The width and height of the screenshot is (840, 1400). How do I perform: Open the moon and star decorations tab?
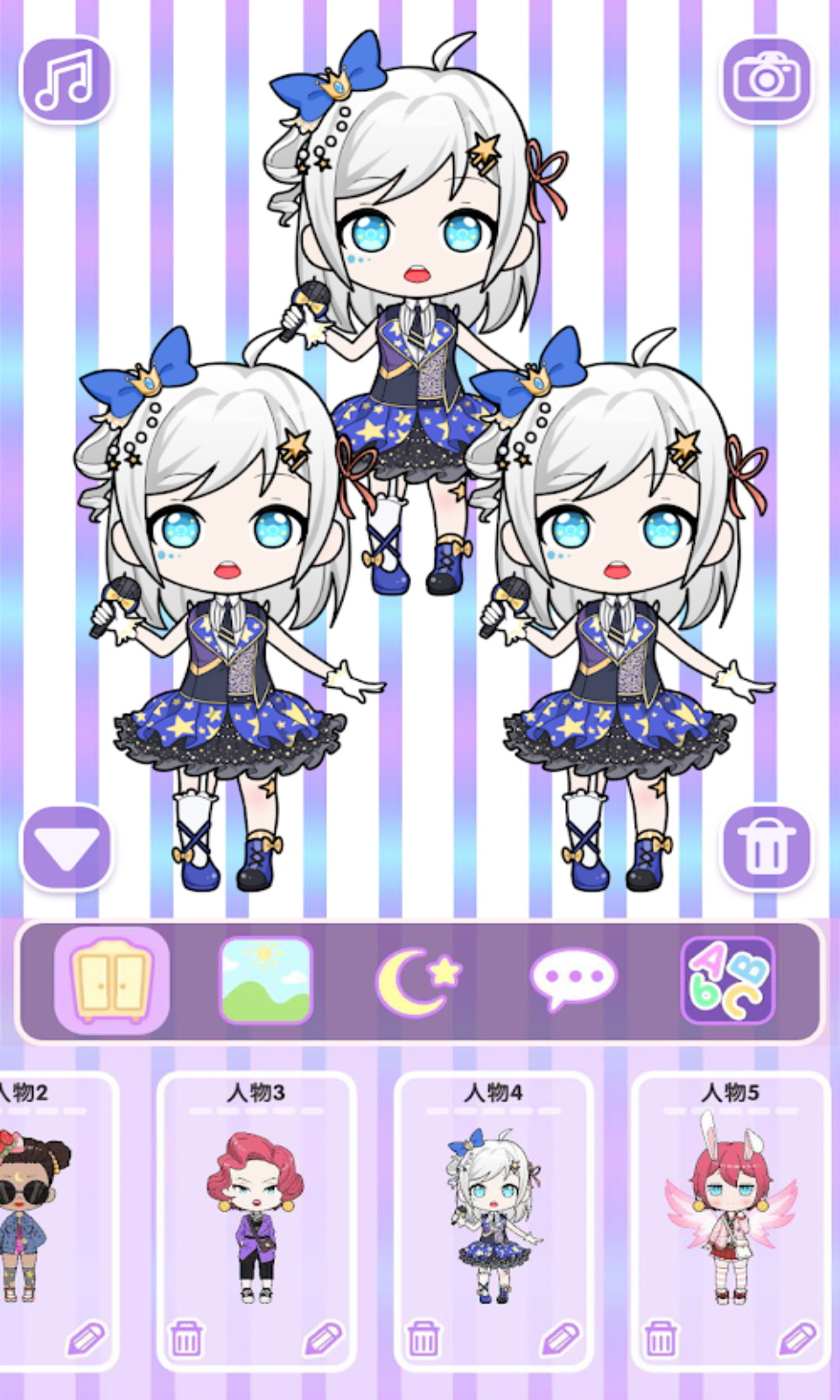coord(418,980)
